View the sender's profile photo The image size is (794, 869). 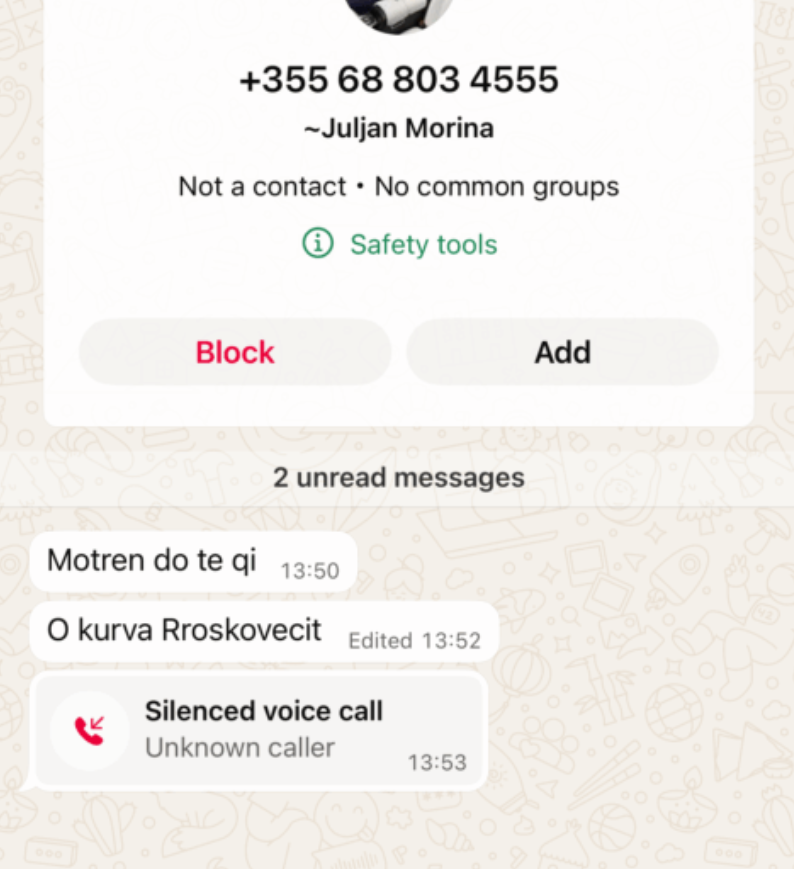[398, 12]
